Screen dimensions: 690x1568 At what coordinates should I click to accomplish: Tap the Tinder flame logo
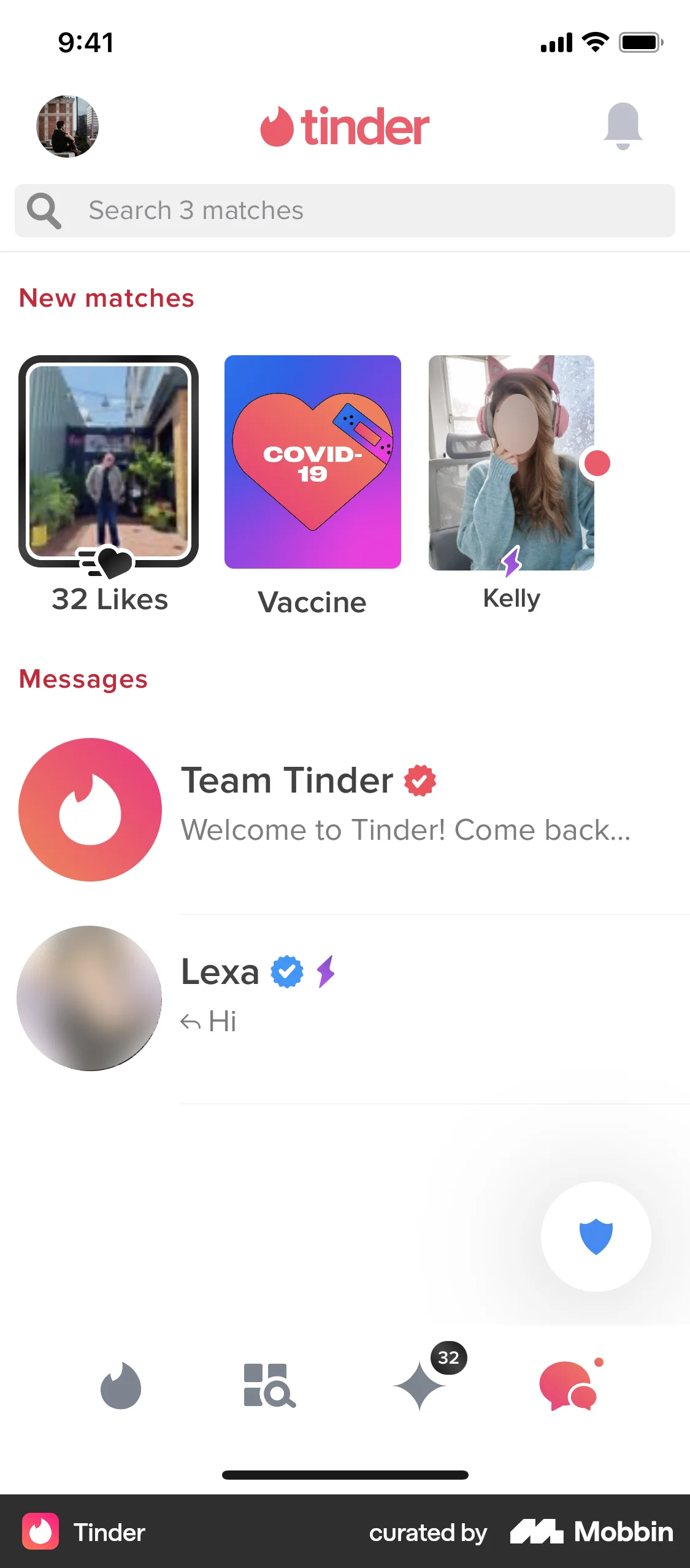(x=345, y=126)
